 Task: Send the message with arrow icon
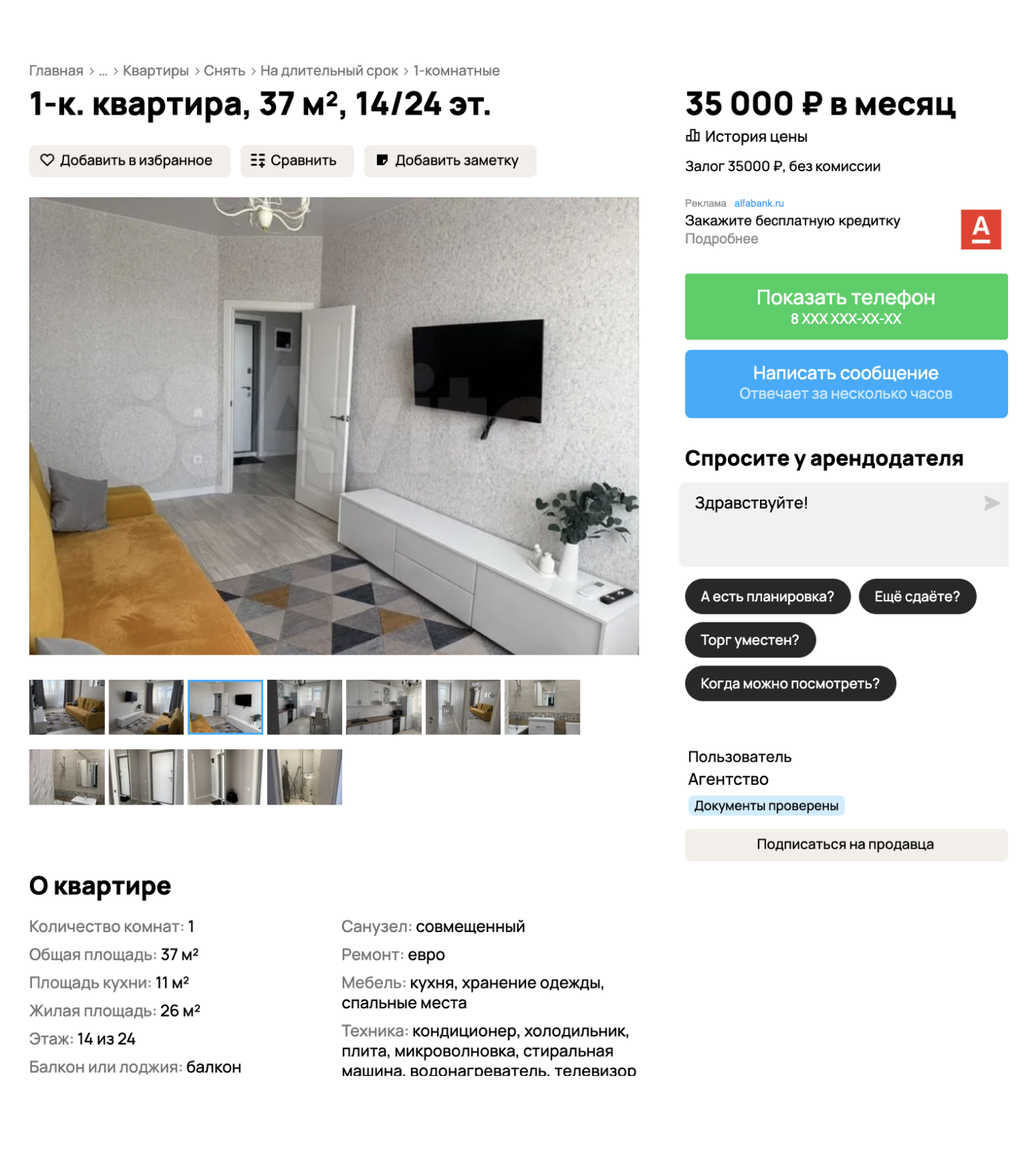(991, 503)
